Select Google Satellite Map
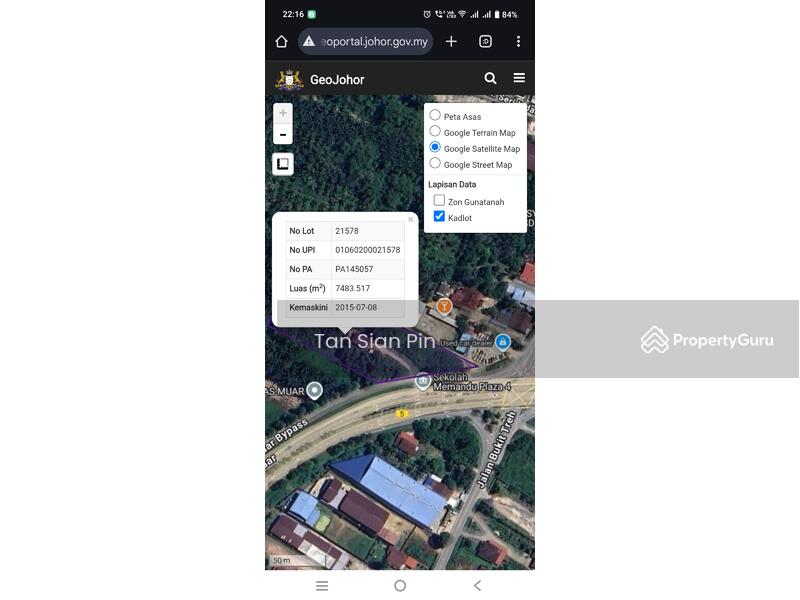 [x=435, y=147]
